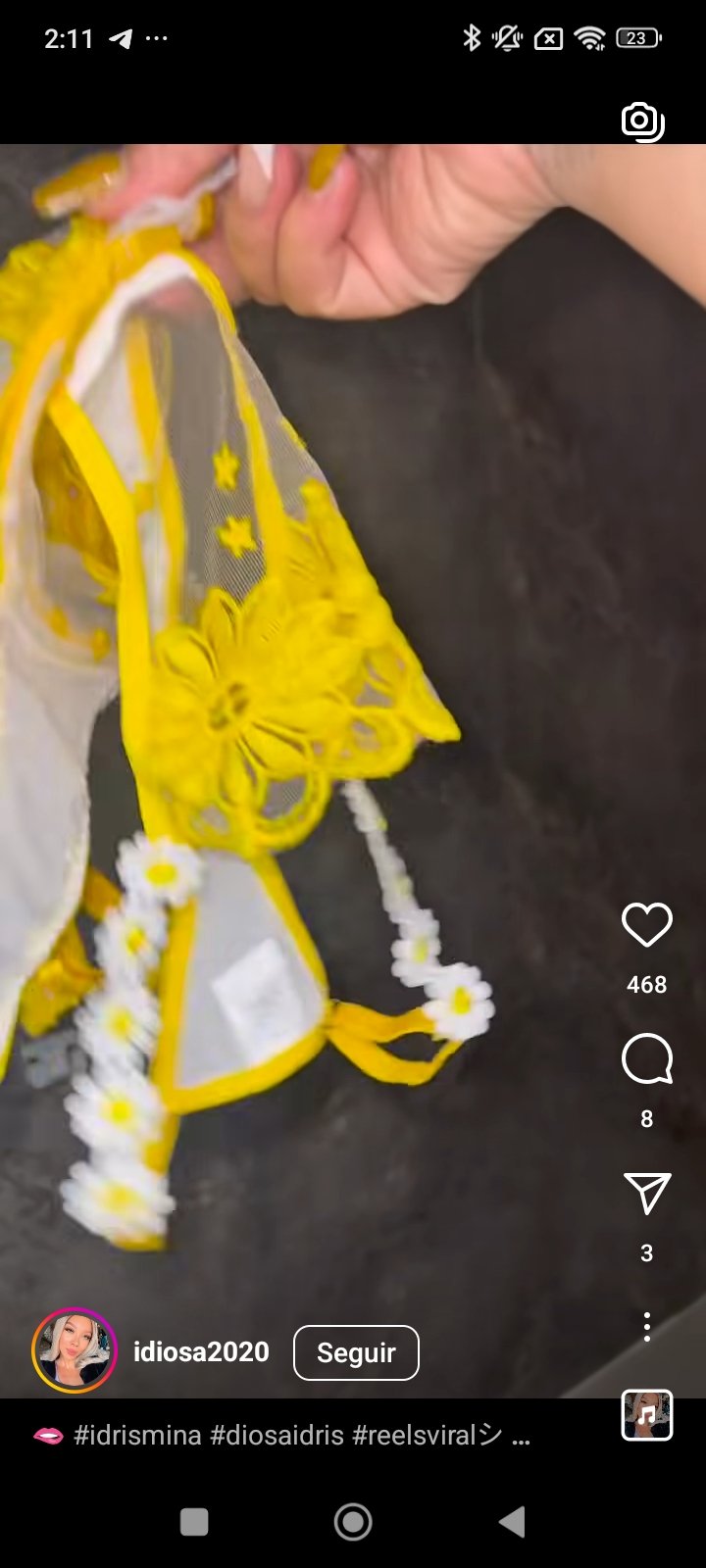Go back with system back button
706x1568 pixels.
pyautogui.click(x=511, y=1522)
